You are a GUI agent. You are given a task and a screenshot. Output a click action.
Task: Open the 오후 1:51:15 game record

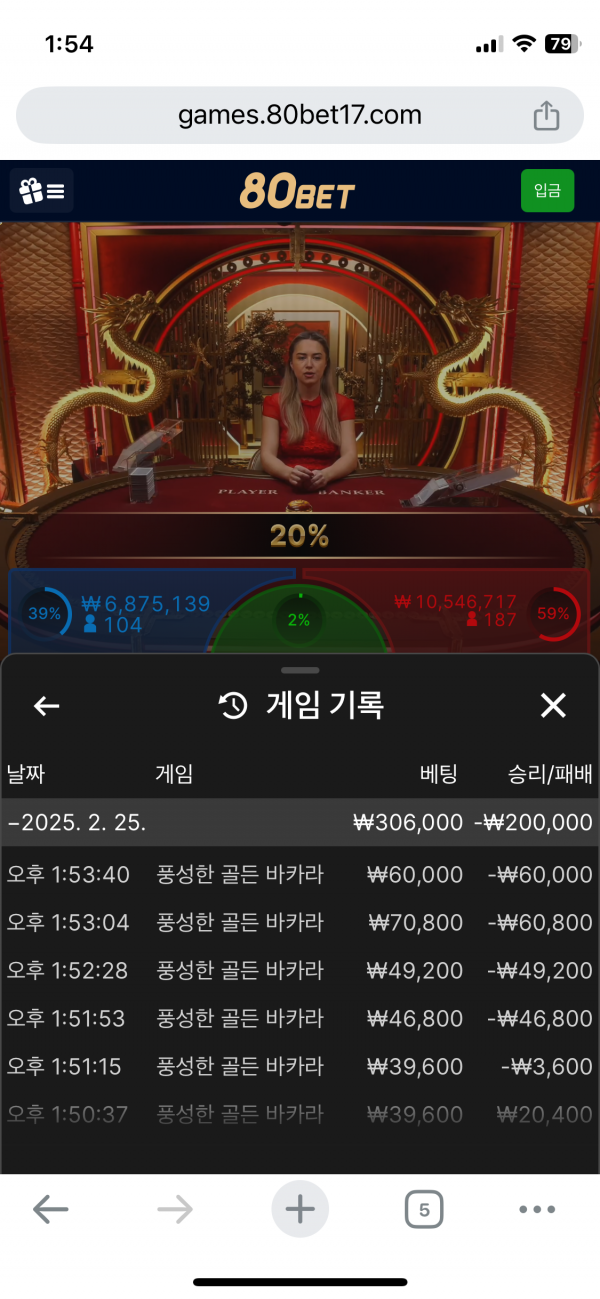pos(300,1066)
